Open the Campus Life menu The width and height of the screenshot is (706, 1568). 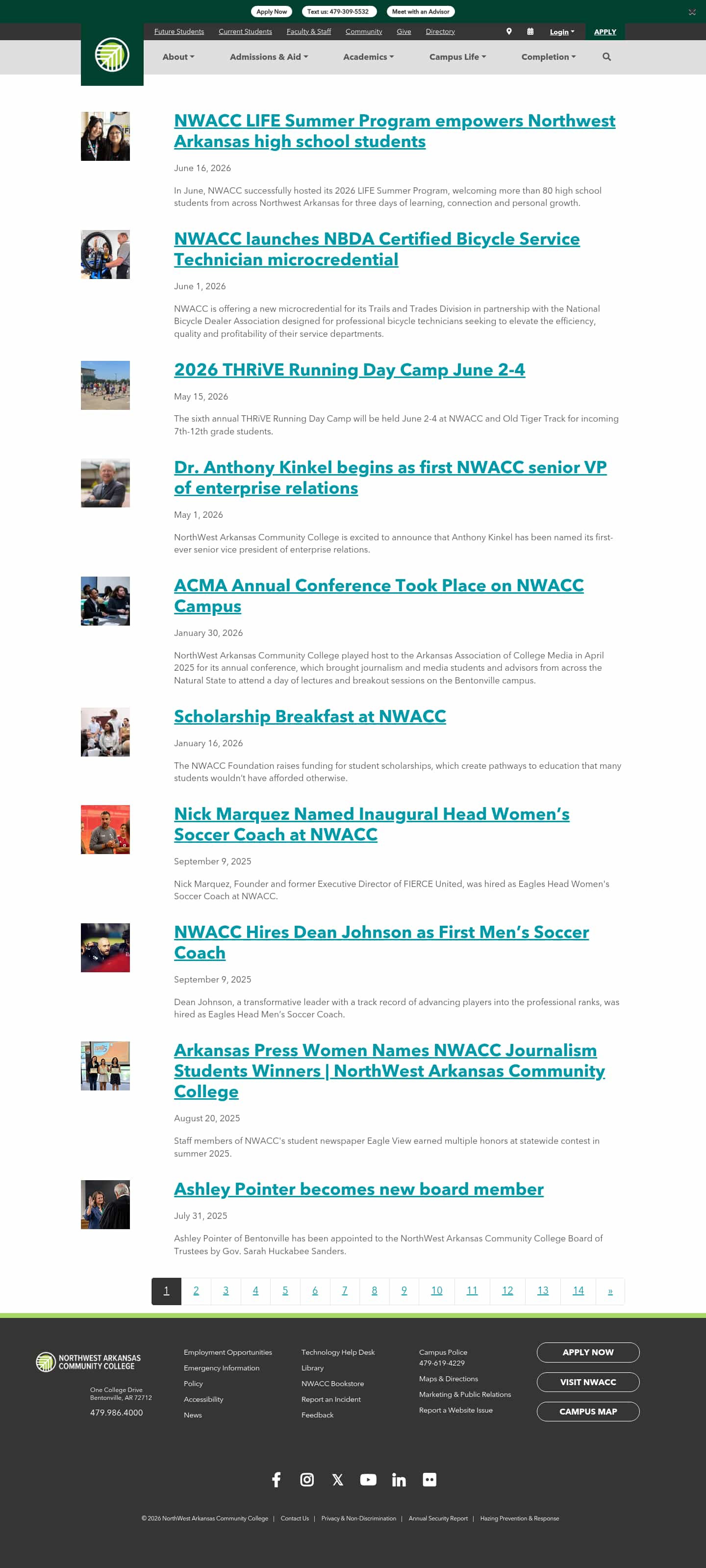tap(457, 56)
